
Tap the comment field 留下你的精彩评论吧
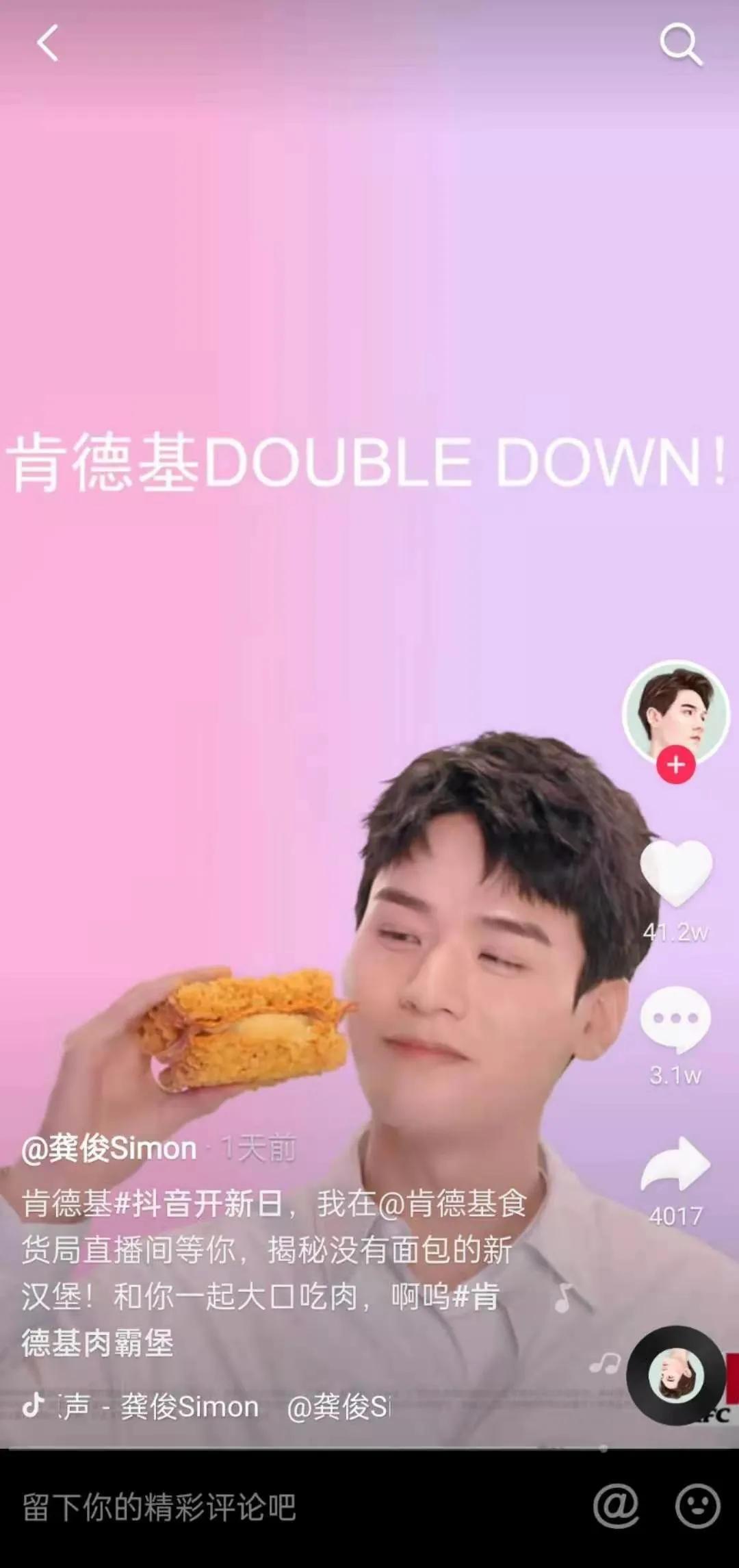pyautogui.click(x=159, y=1508)
